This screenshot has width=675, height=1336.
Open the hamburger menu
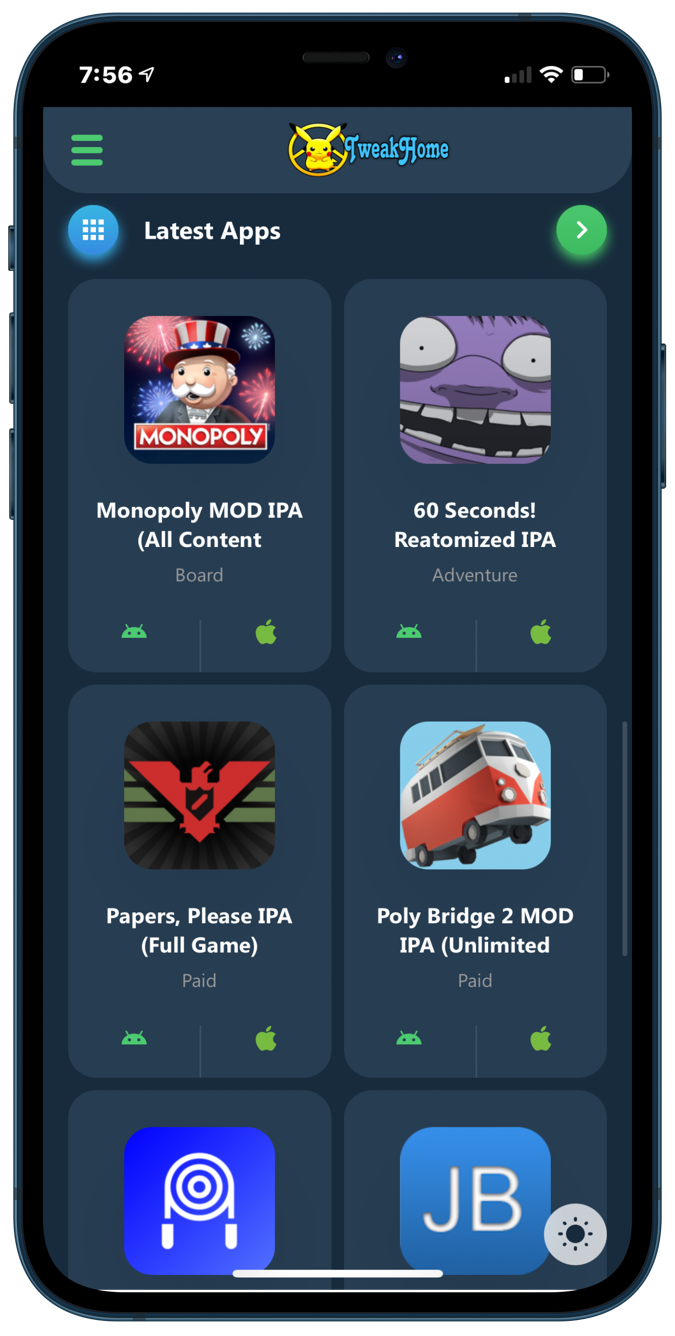tap(87, 150)
